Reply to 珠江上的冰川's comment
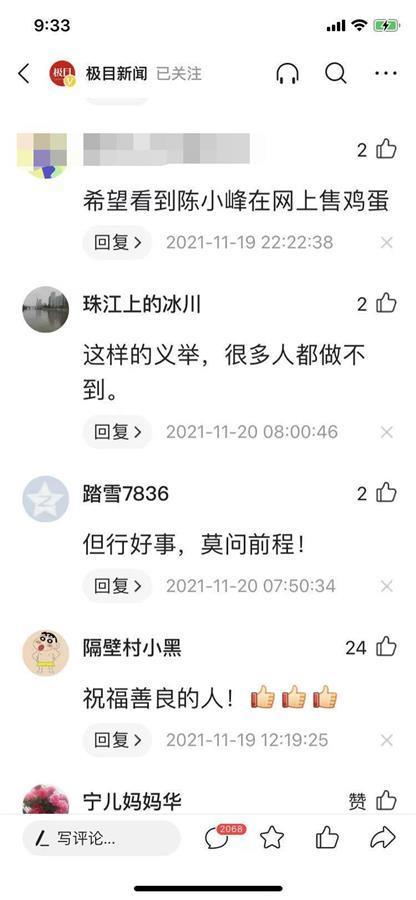The width and height of the screenshot is (416, 900). (x=117, y=432)
